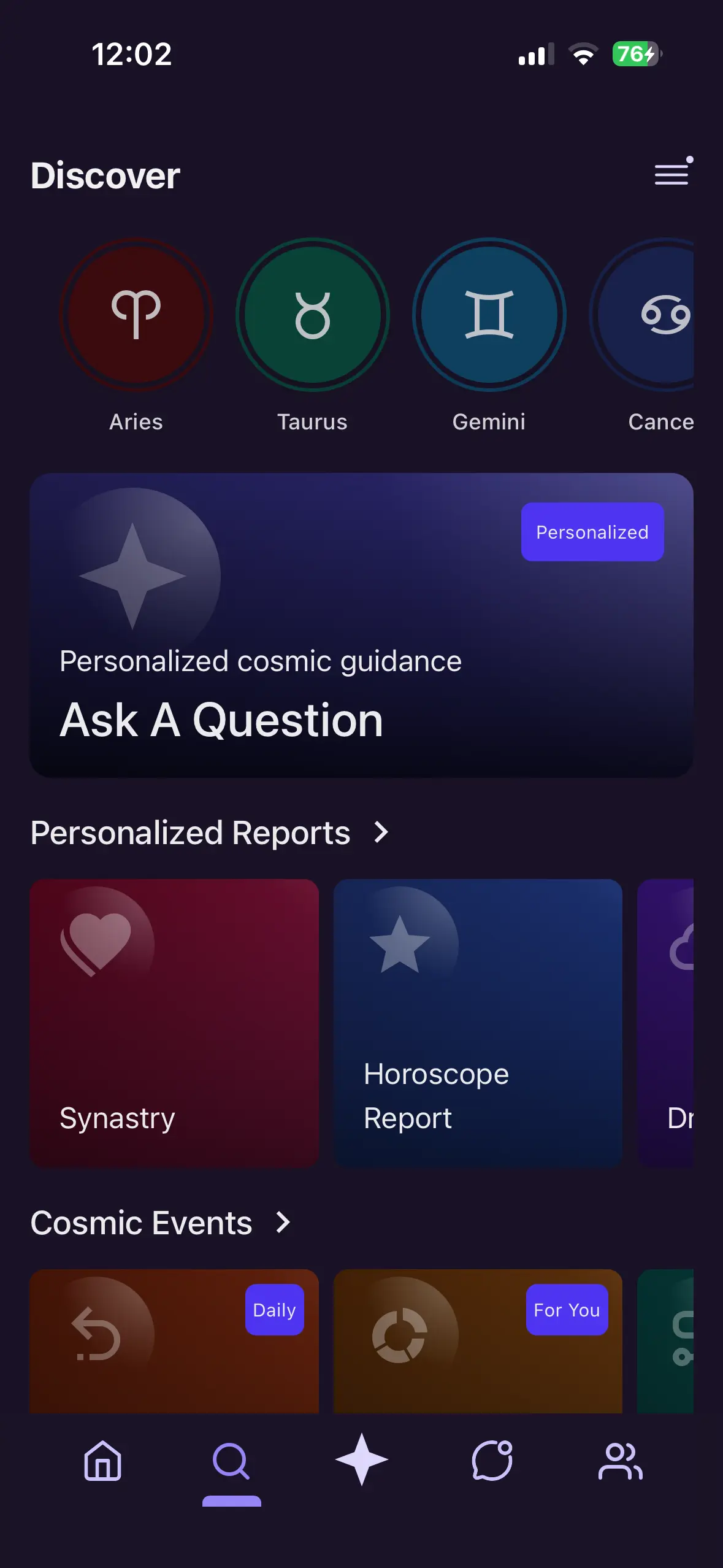Switch to the Discover section header
The height and width of the screenshot is (1568, 723).
(104, 176)
